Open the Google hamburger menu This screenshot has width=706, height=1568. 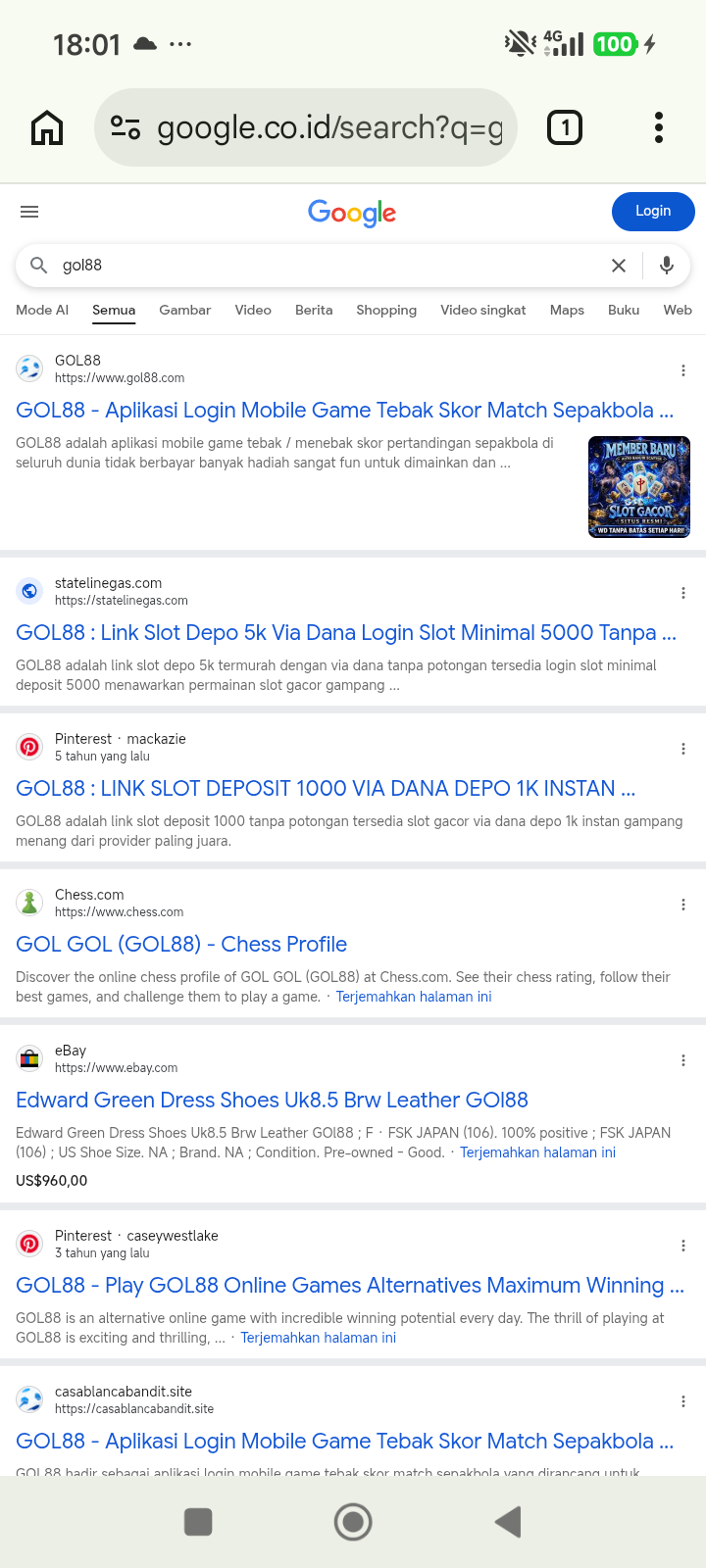click(29, 212)
